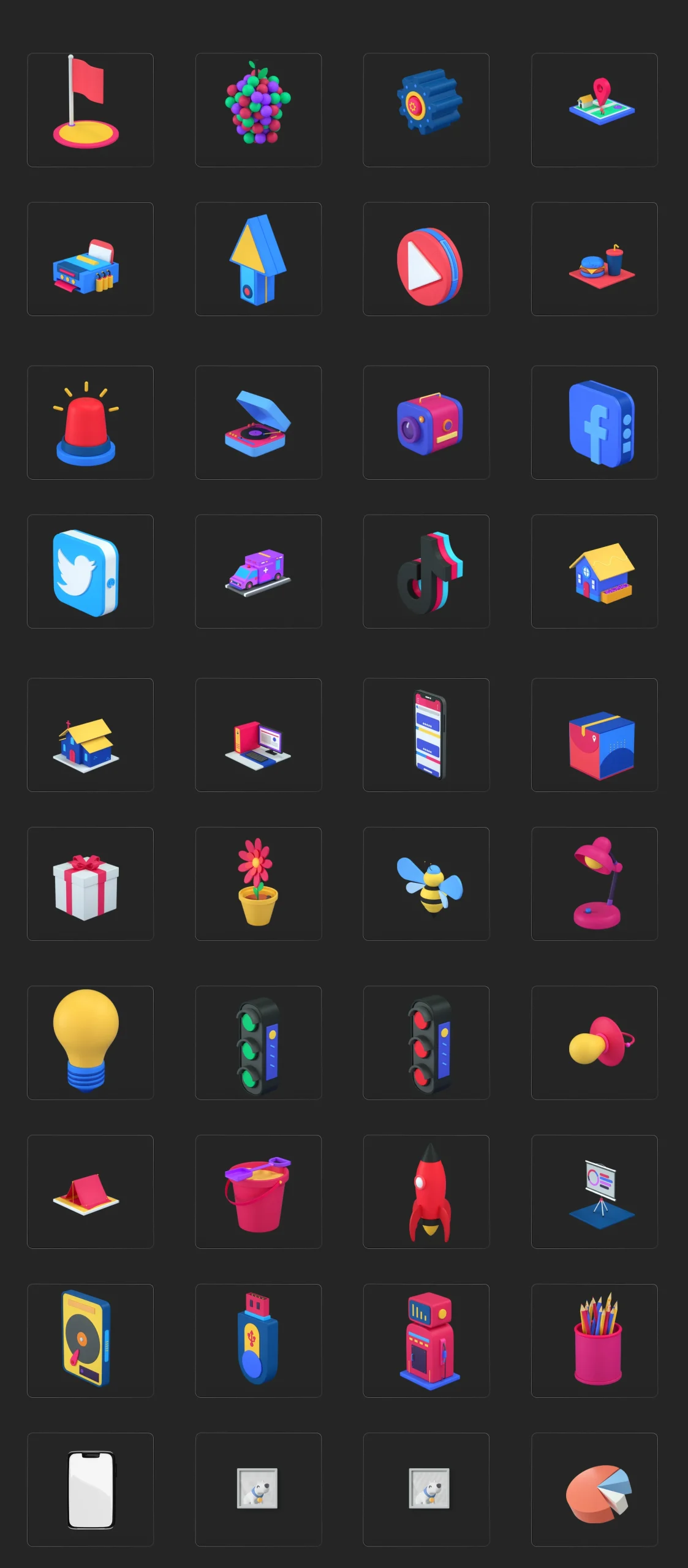688x1568 pixels.
Task: Select the TikTok logo tile
Action: [426, 571]
